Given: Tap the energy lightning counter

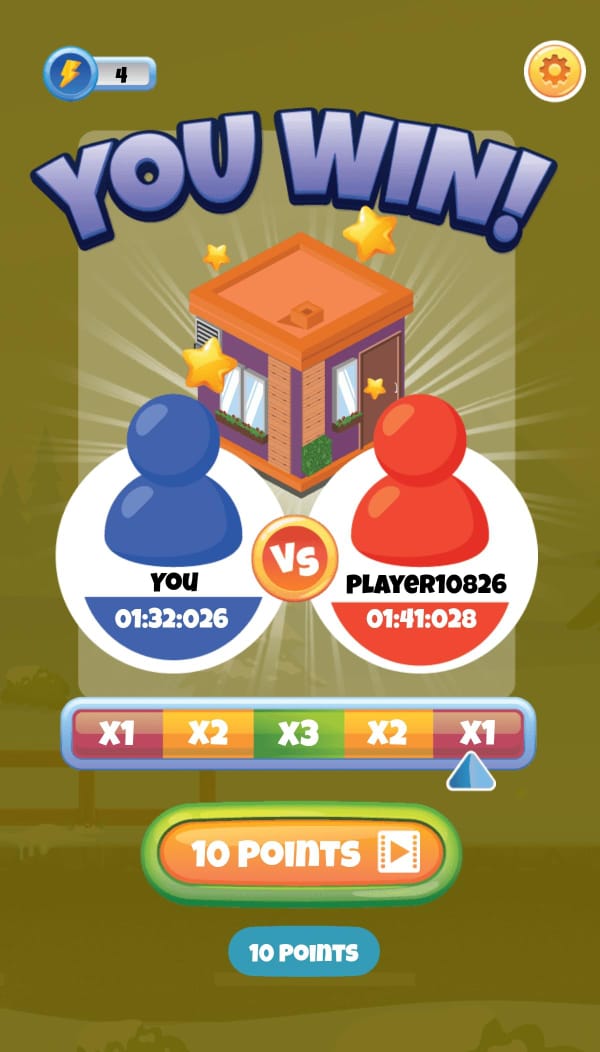Looking at the screenshot, I should click(x=100, y=73).
